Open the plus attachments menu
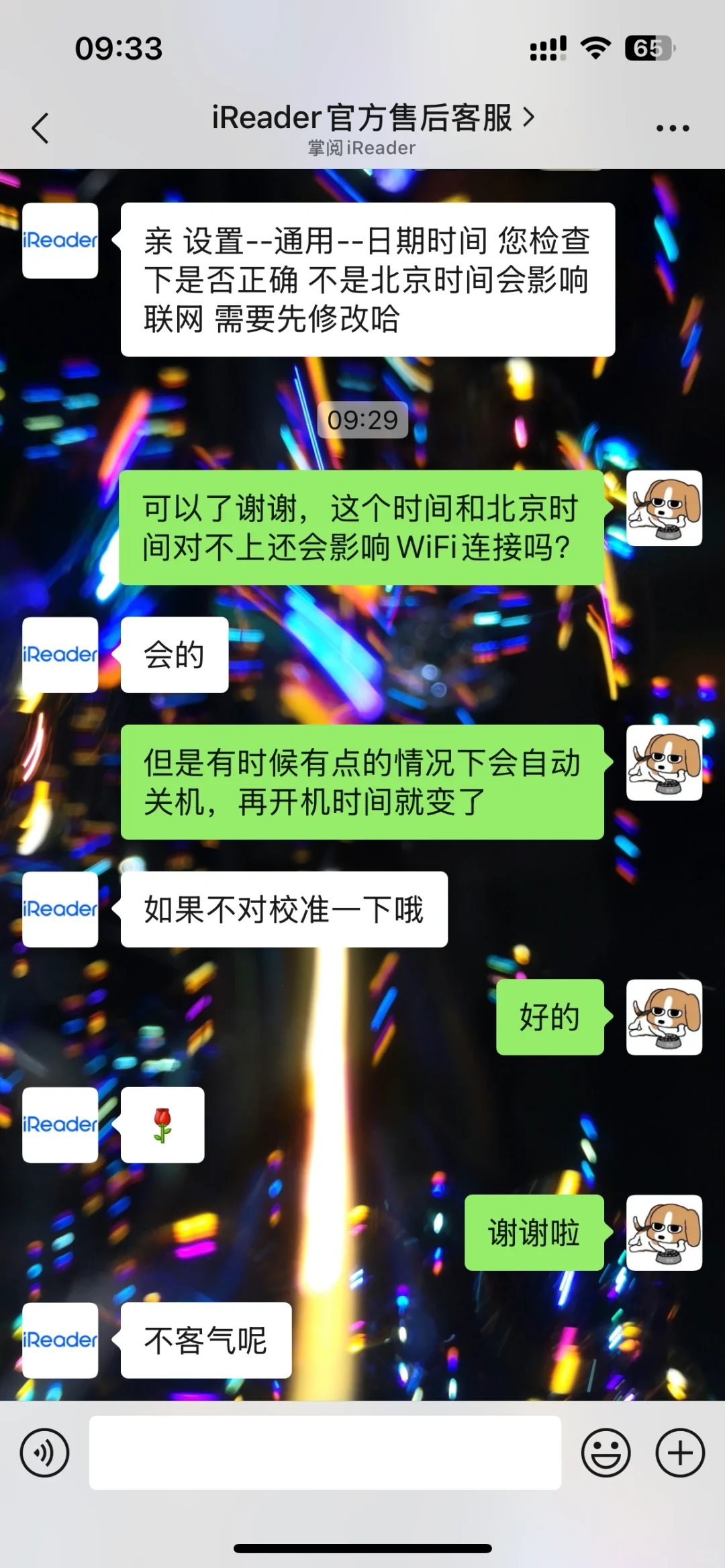This screenshot has width=725, height=1568. [680, 1453]
